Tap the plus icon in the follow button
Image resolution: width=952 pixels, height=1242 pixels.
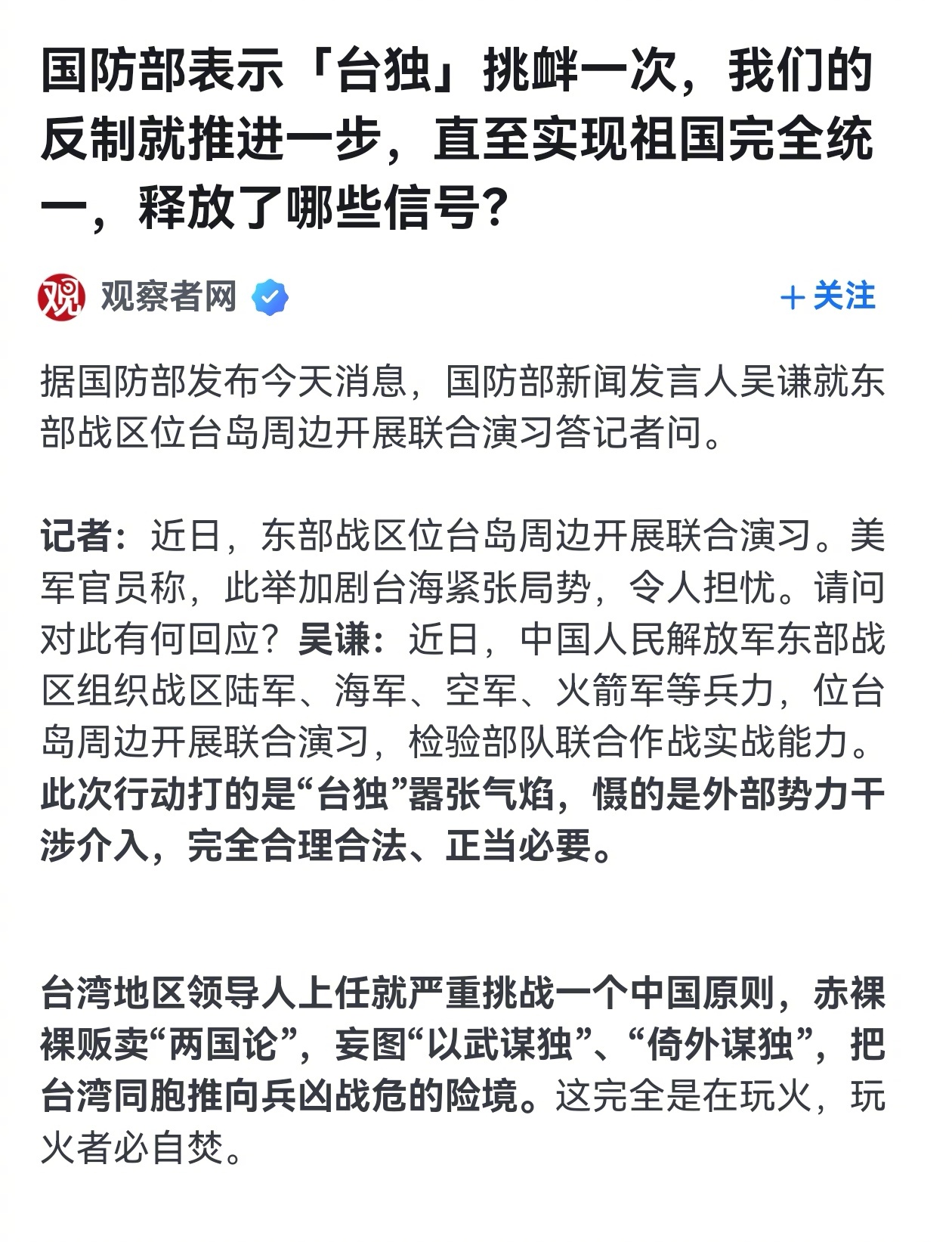pos(793,298)
